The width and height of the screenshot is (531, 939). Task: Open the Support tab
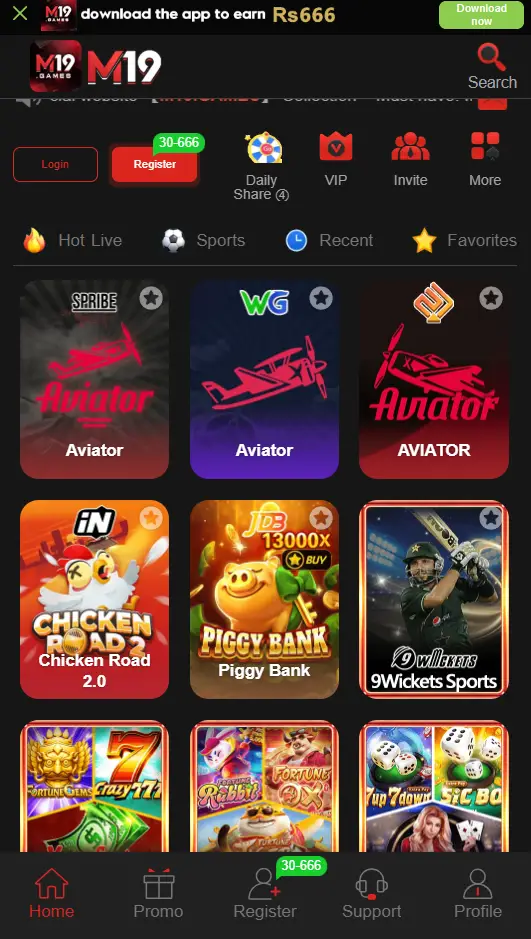tap(372, 894)
